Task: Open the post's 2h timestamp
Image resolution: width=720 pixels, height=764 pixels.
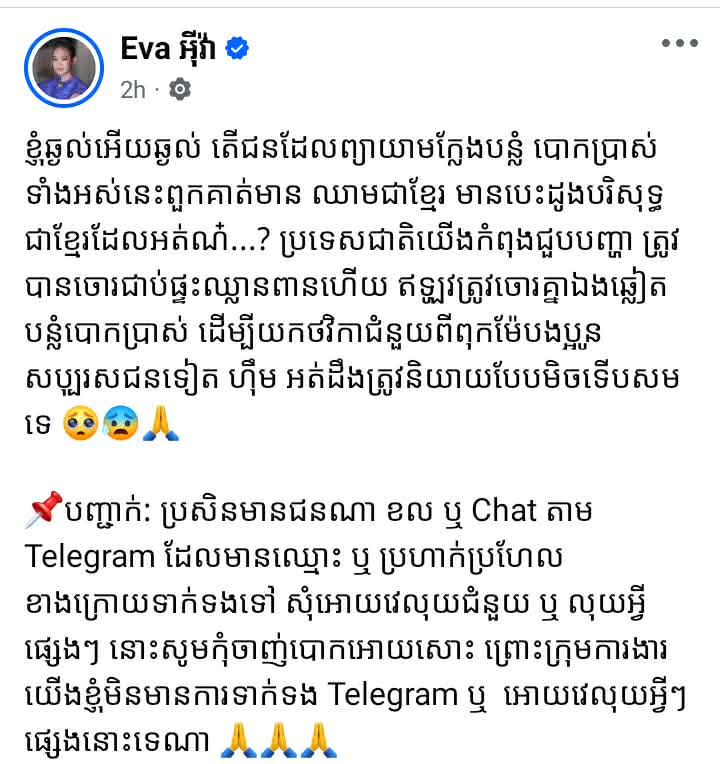Action: 132,89
